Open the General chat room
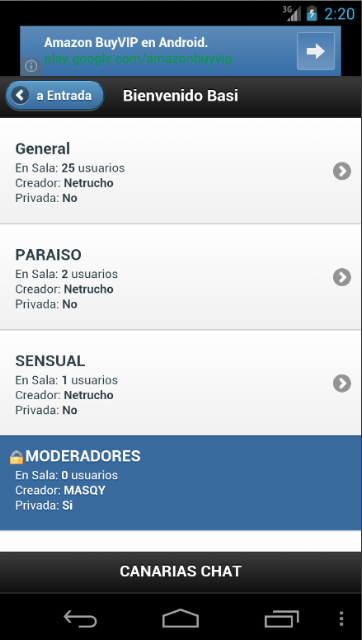The width and height of the screenshot is (362, 640). [x=181, y=171]
